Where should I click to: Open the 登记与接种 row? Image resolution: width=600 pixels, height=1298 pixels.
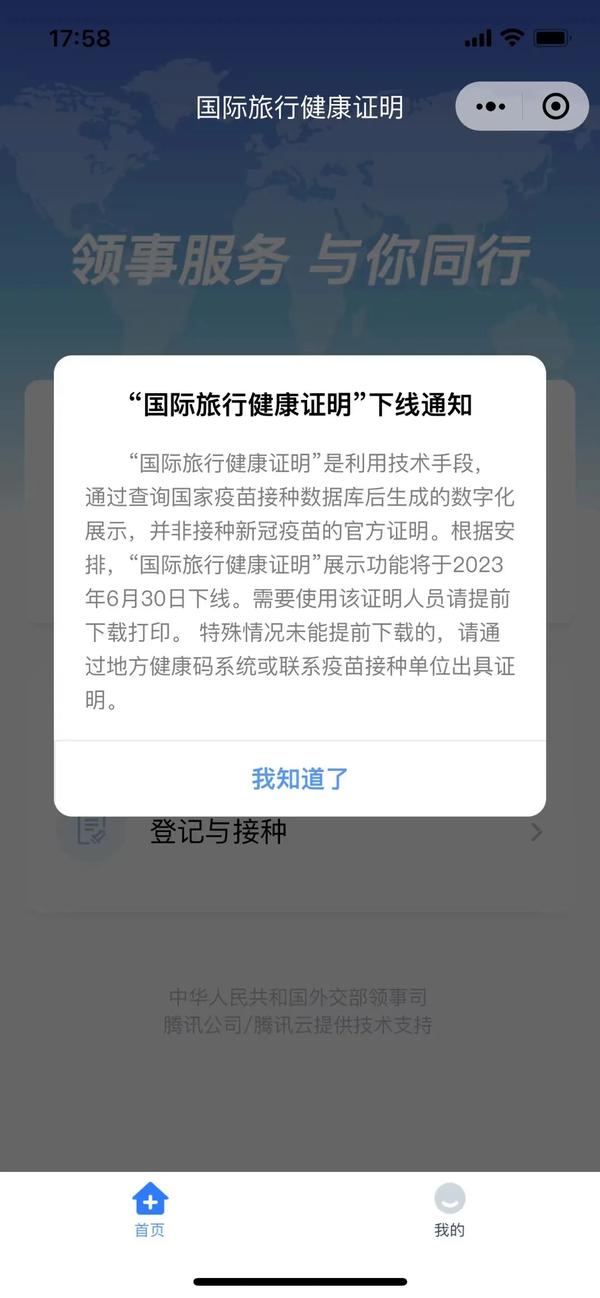click(300, 832)
